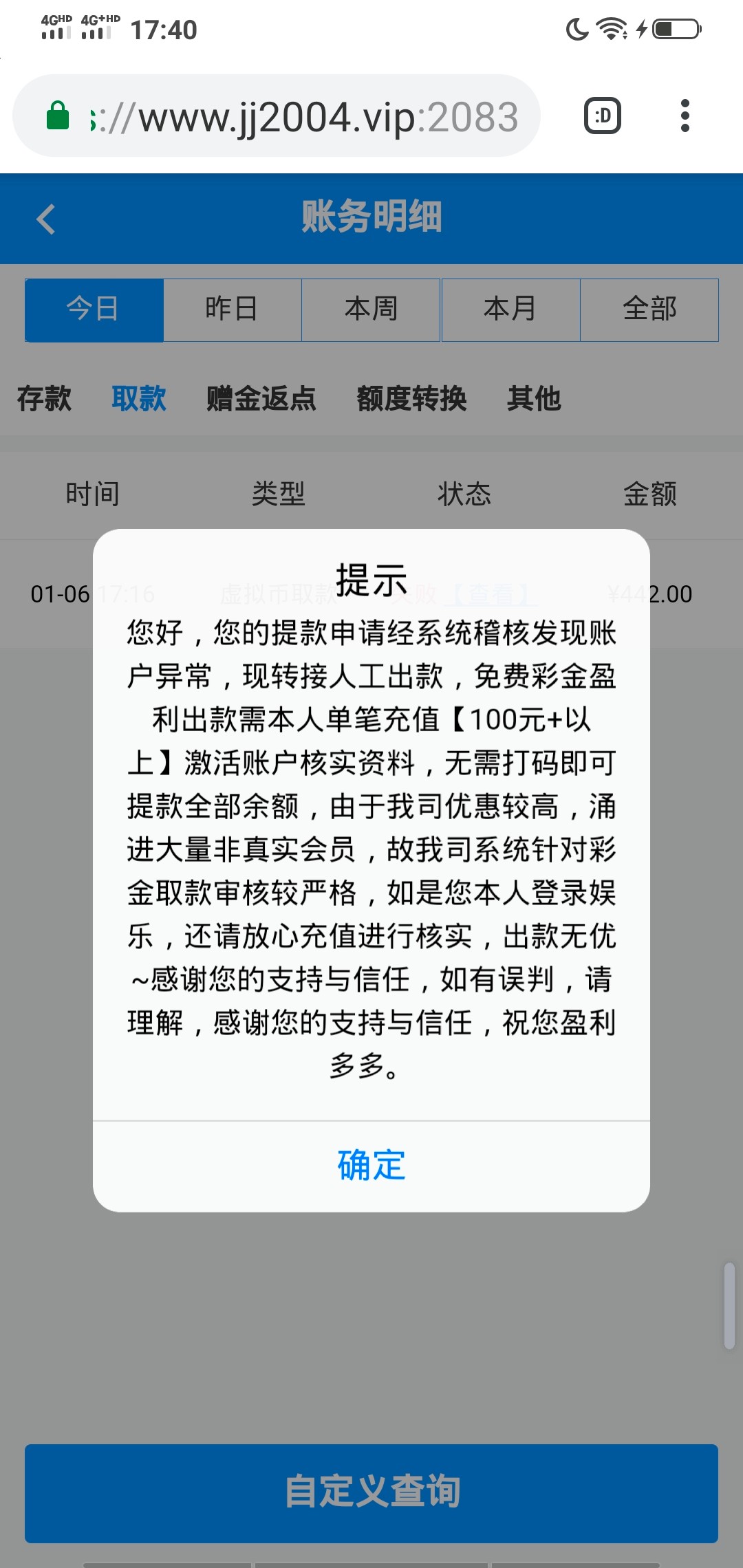Open the 存款 records tab
The height and width of the screenshot is (1568, 743).
click(44, 399)
